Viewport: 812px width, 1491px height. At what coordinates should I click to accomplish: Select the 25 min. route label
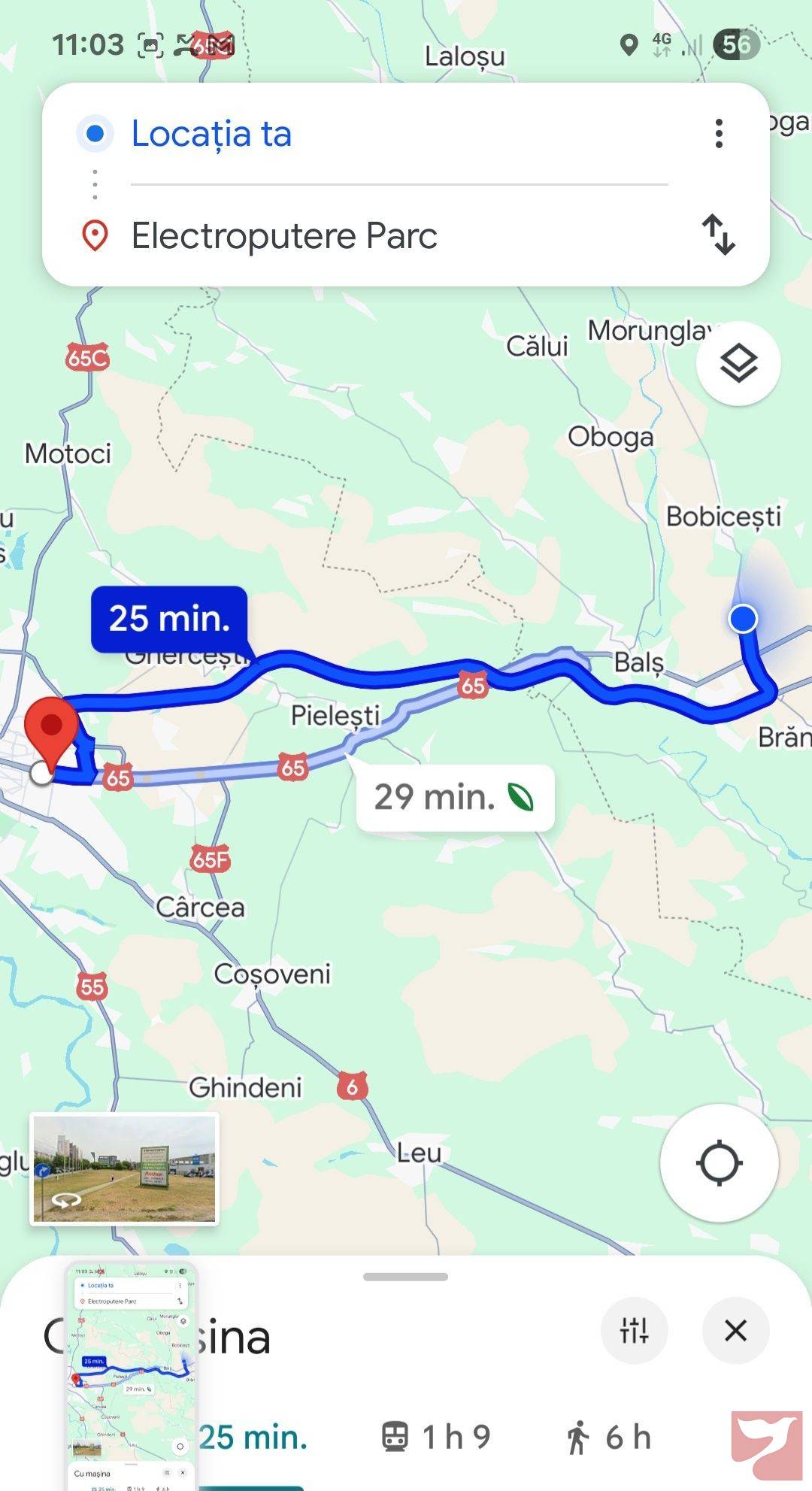169,619
